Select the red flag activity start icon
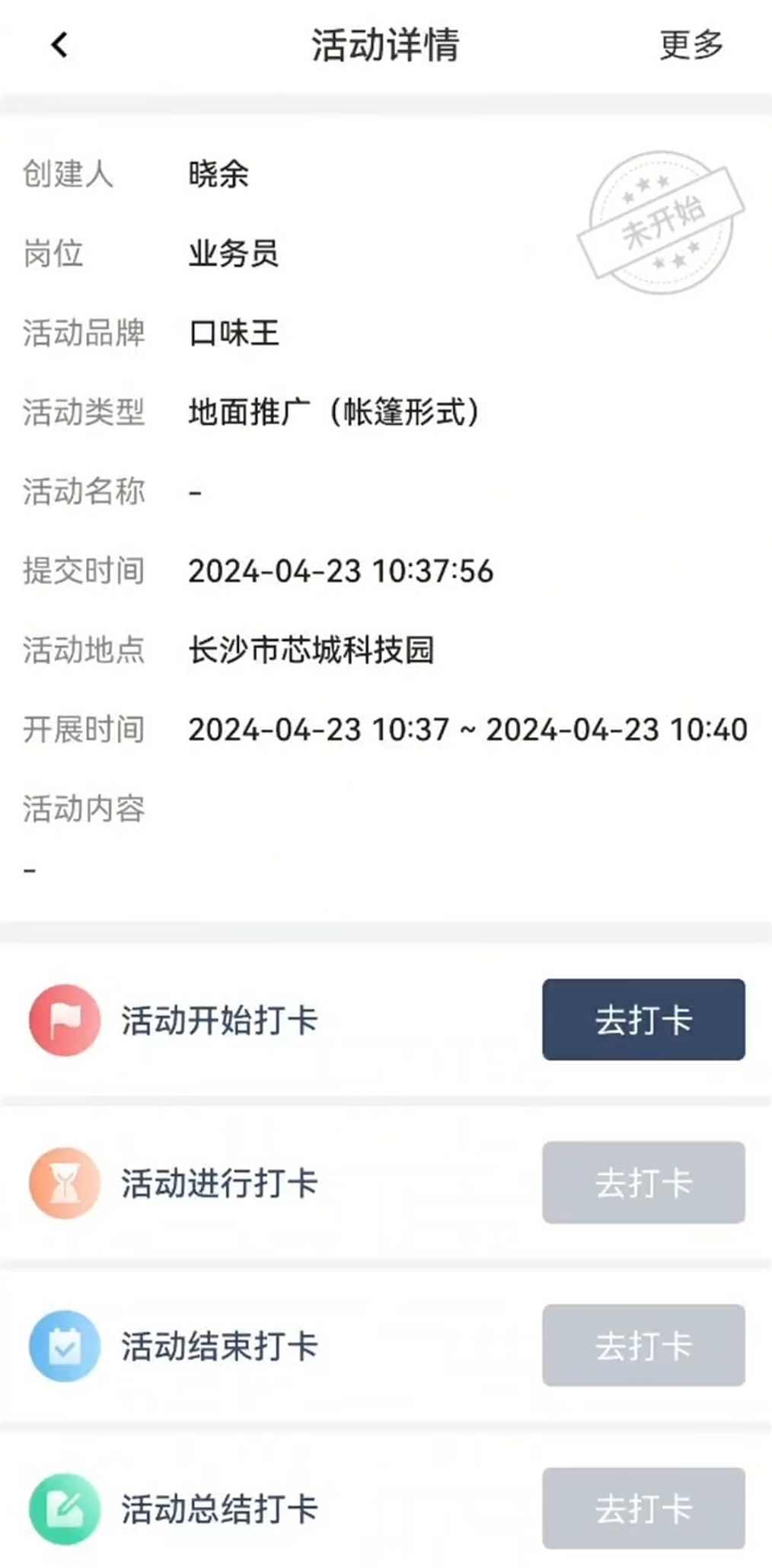The width and height of the screenshot is (772, 1568). tap(65, 1020)
